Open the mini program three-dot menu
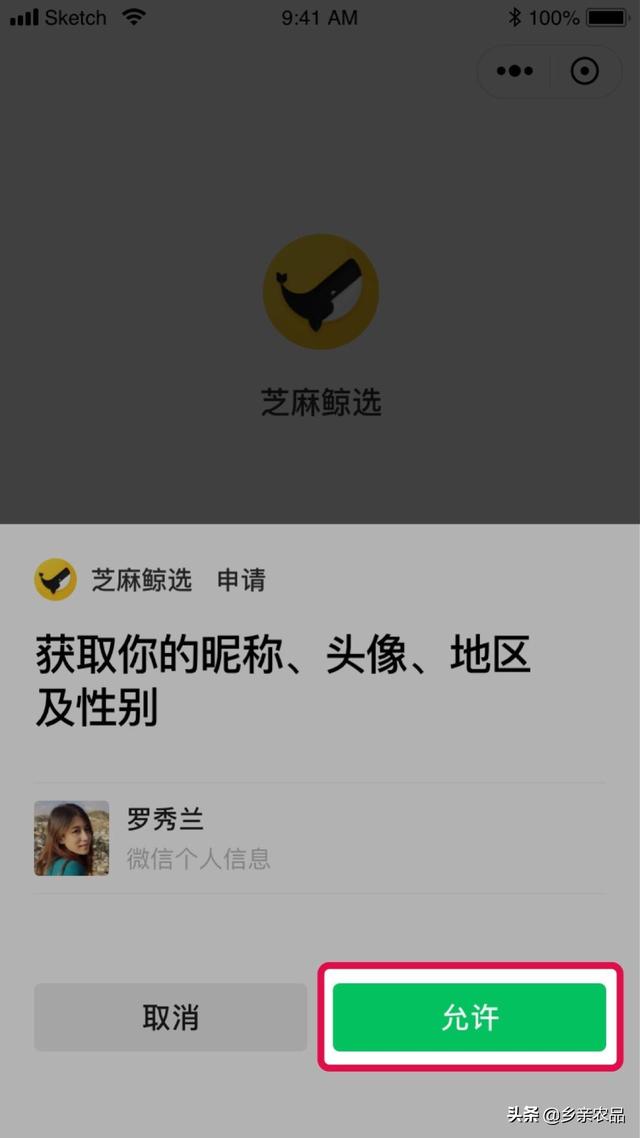 click(x=515, y=71)
